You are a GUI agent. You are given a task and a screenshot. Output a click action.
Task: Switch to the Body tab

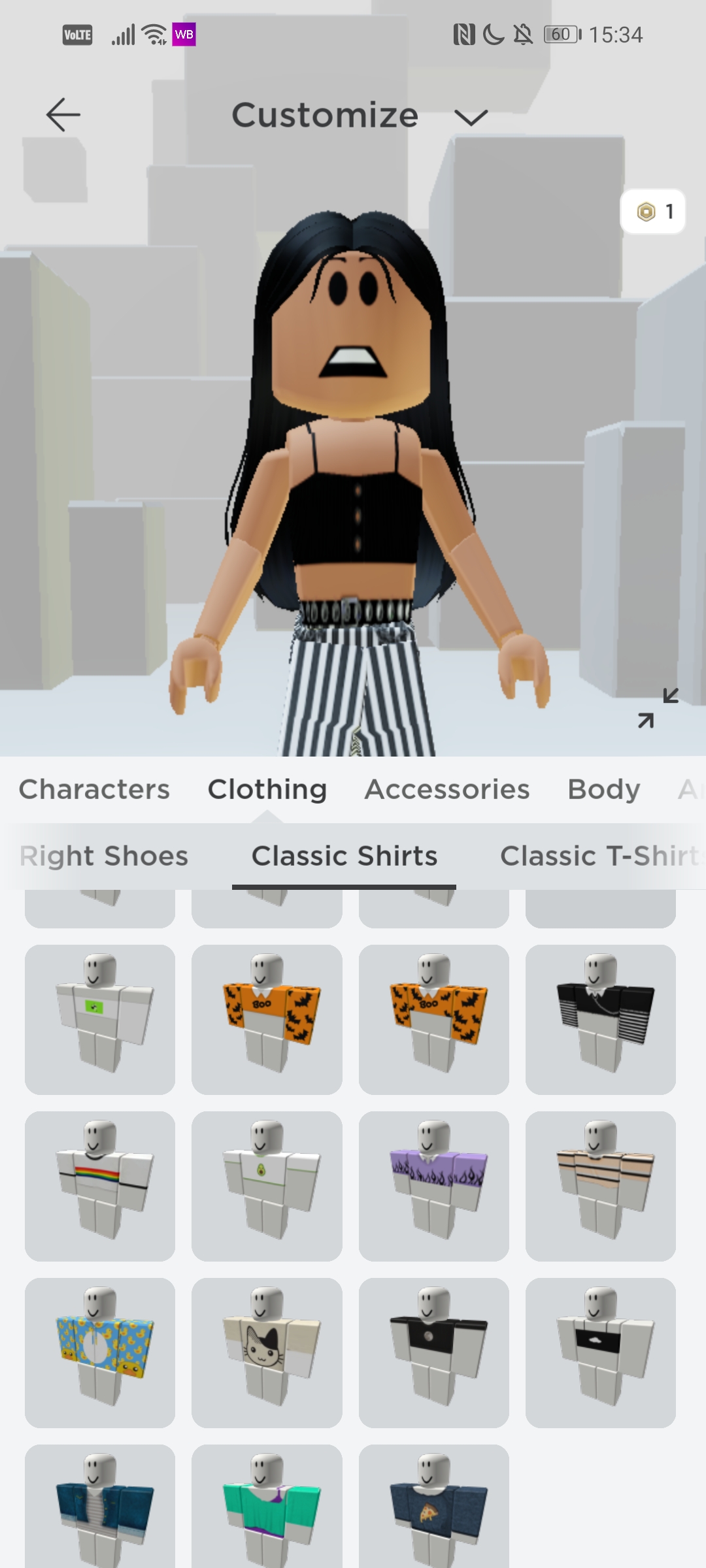click(603, 789)
